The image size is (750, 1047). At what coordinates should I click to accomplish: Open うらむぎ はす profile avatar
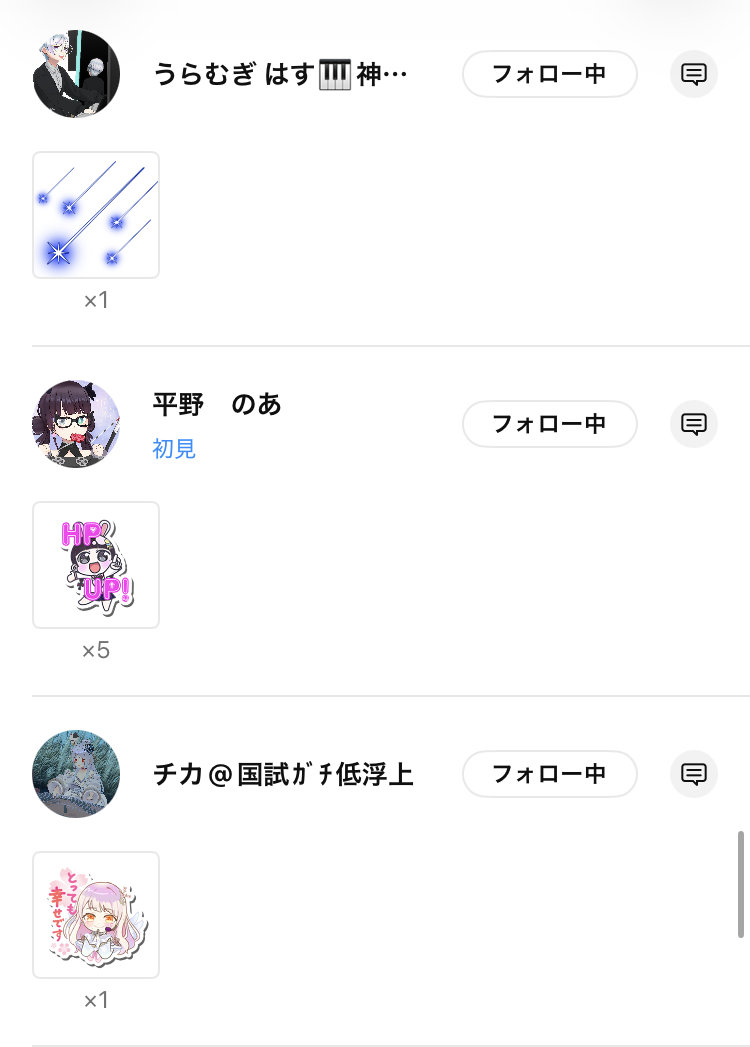tap(76, 74)
